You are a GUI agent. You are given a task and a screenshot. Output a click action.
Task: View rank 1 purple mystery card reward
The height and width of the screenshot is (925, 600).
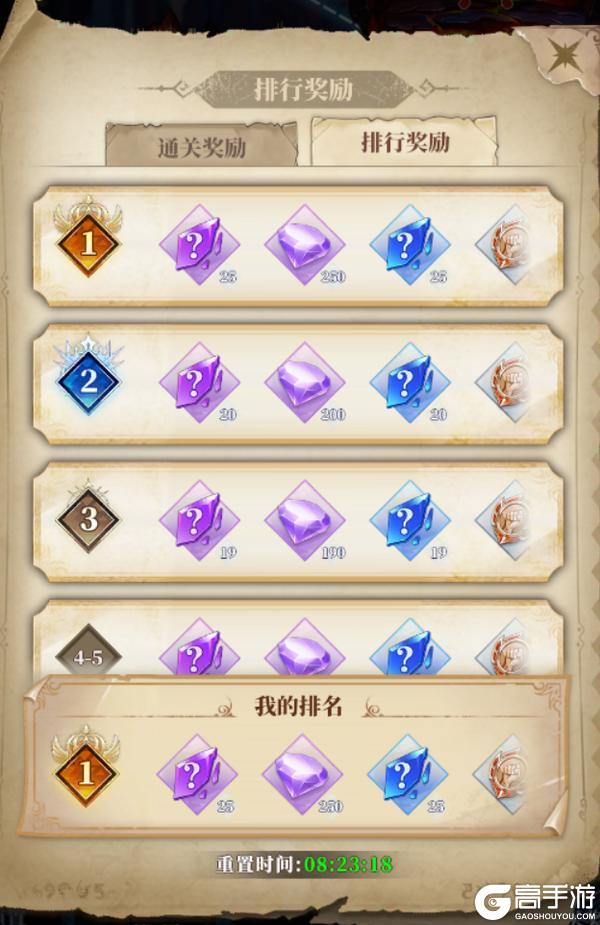coord(199,245)
